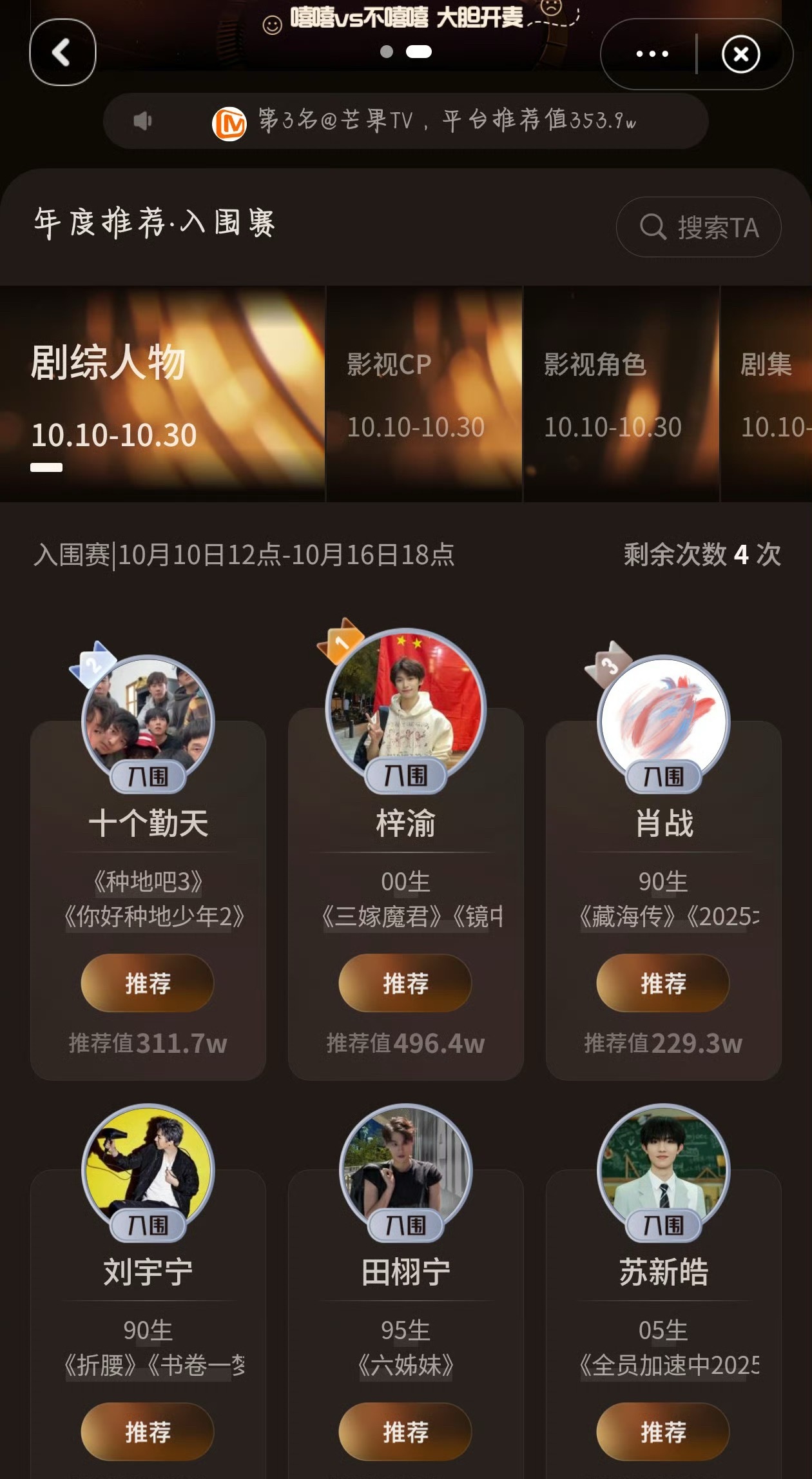Recommend 刘宇宁 with the 推荐 button

(x=148, y=1432)
